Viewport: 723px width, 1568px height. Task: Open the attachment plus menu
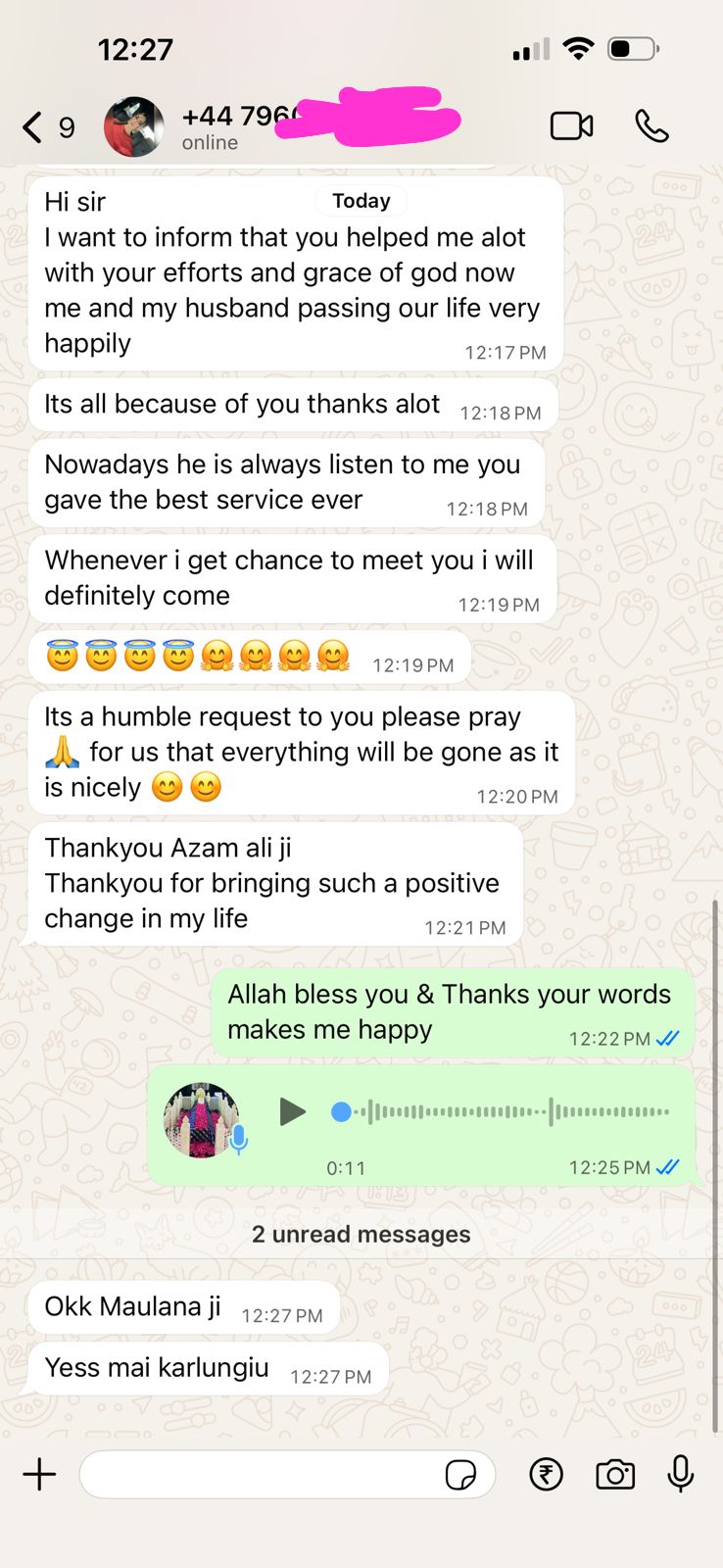coord(40,1475)
